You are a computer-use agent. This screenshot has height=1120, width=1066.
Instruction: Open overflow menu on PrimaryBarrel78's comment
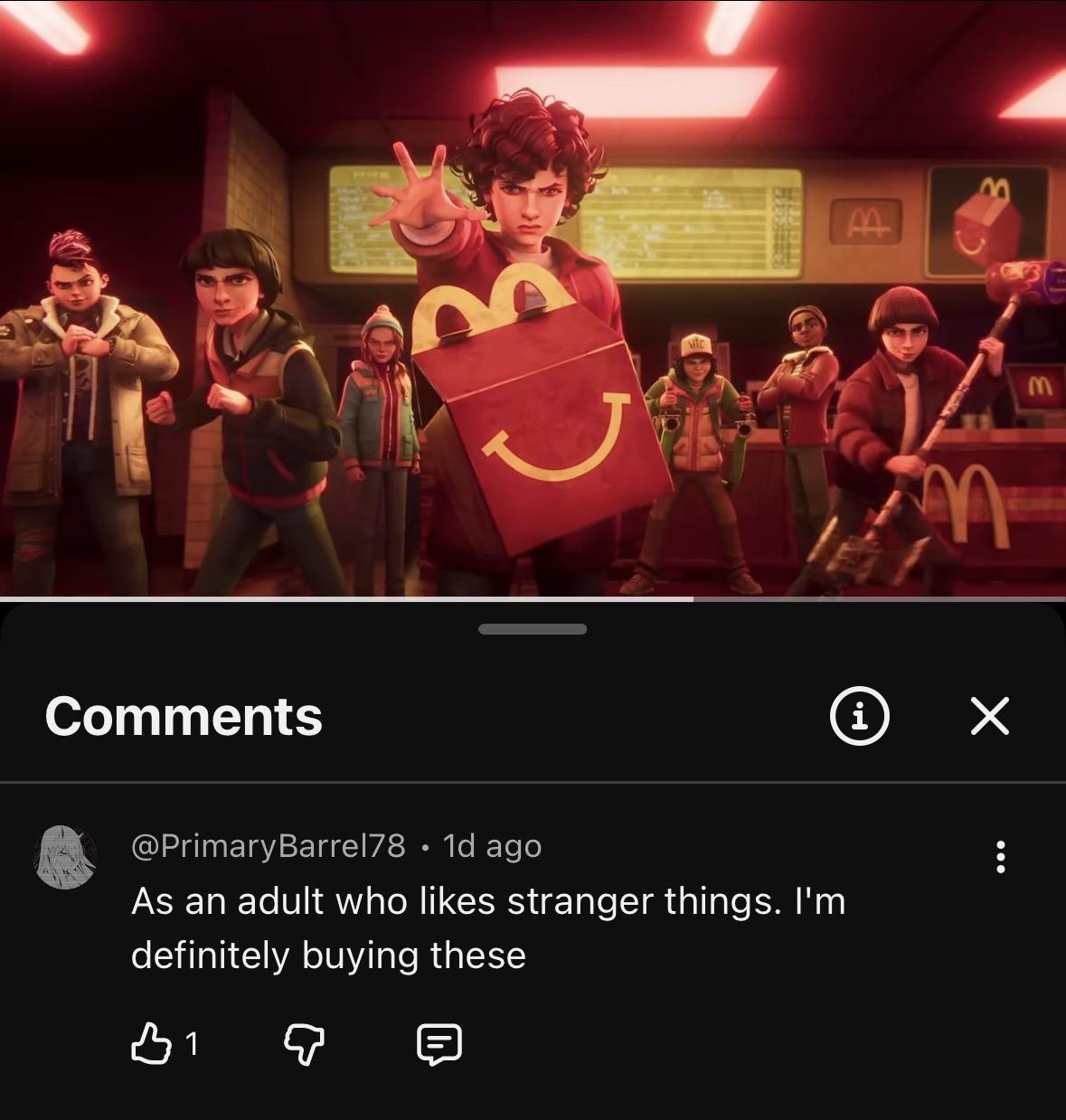coord(1000,856)
